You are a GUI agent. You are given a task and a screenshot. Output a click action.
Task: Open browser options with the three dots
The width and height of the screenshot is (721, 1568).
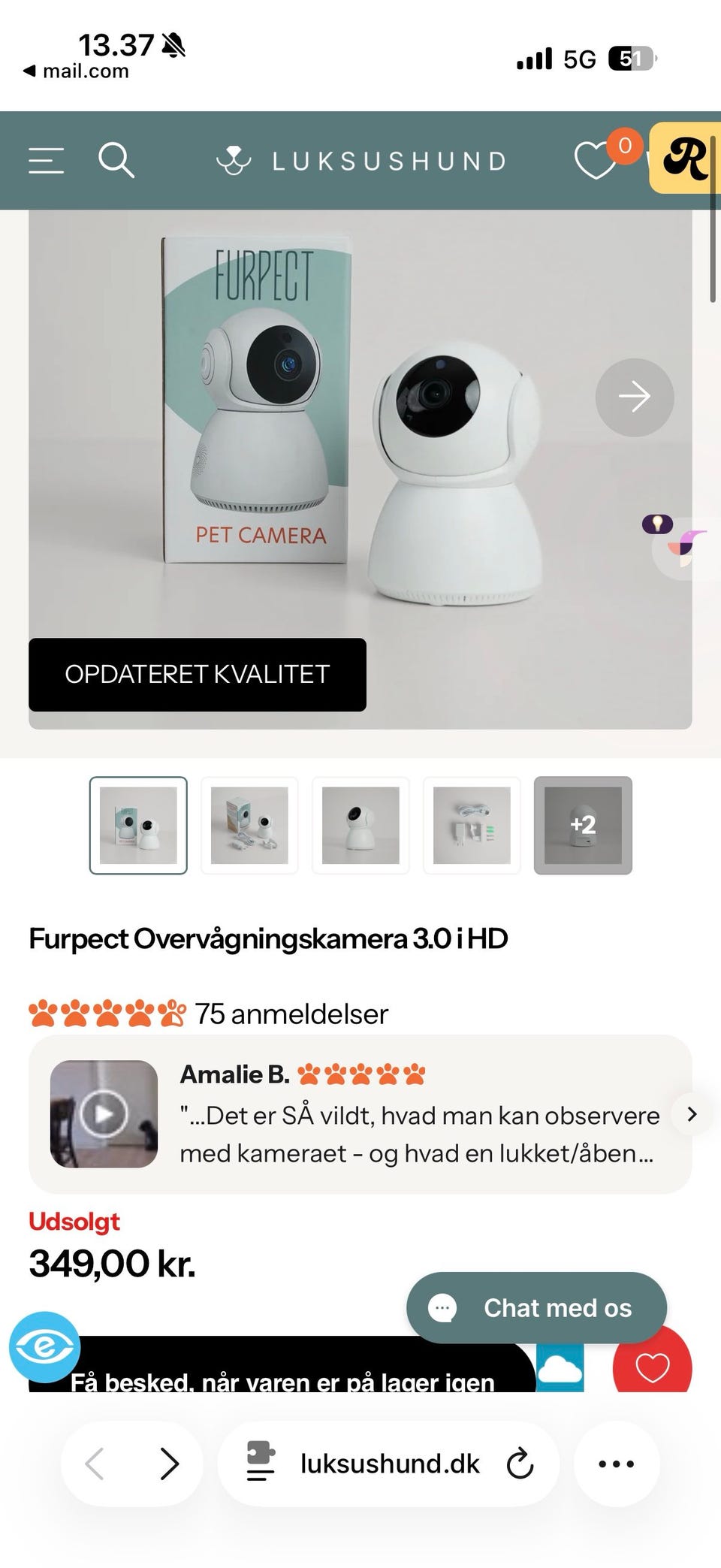point(615,1464)
